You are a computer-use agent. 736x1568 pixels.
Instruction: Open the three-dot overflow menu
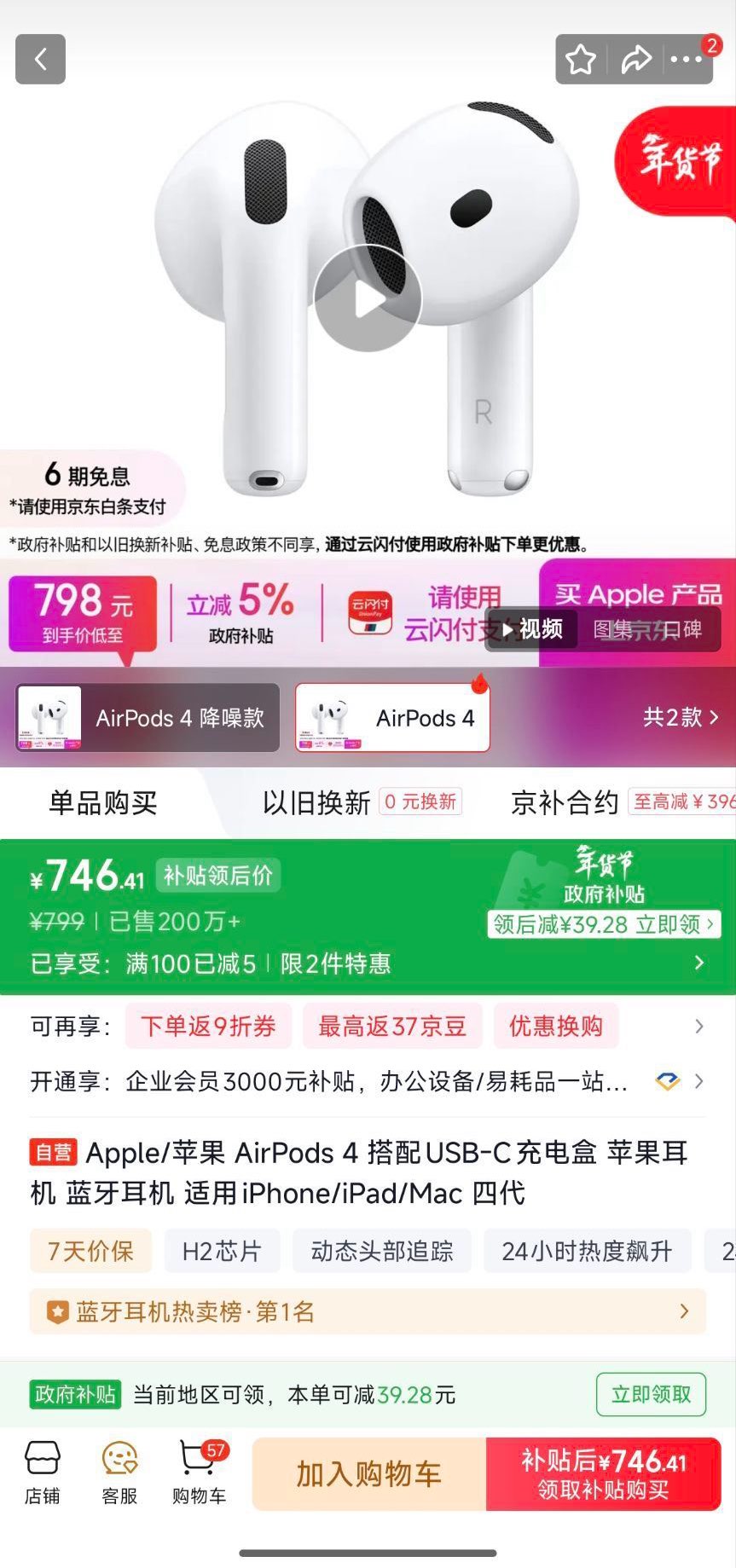(x=686, y=60)
